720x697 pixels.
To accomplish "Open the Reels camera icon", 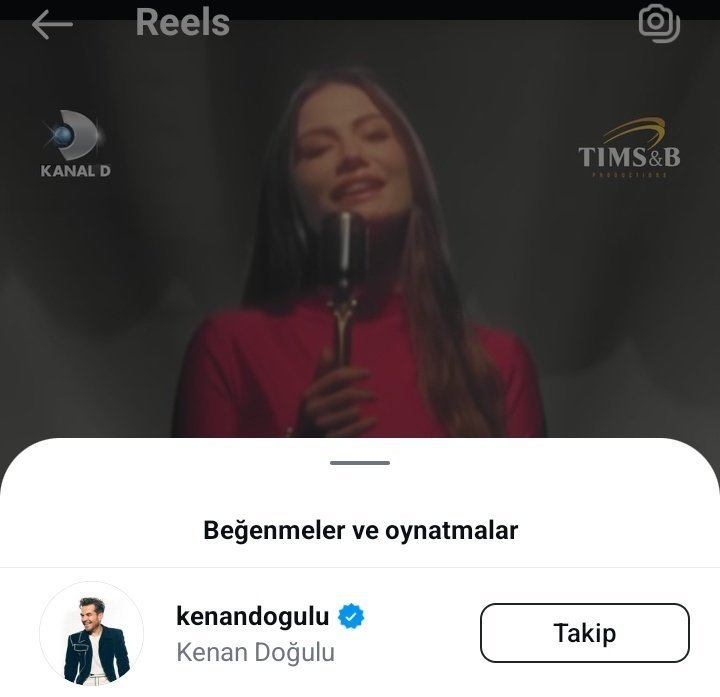I will [x=659, y=23].
